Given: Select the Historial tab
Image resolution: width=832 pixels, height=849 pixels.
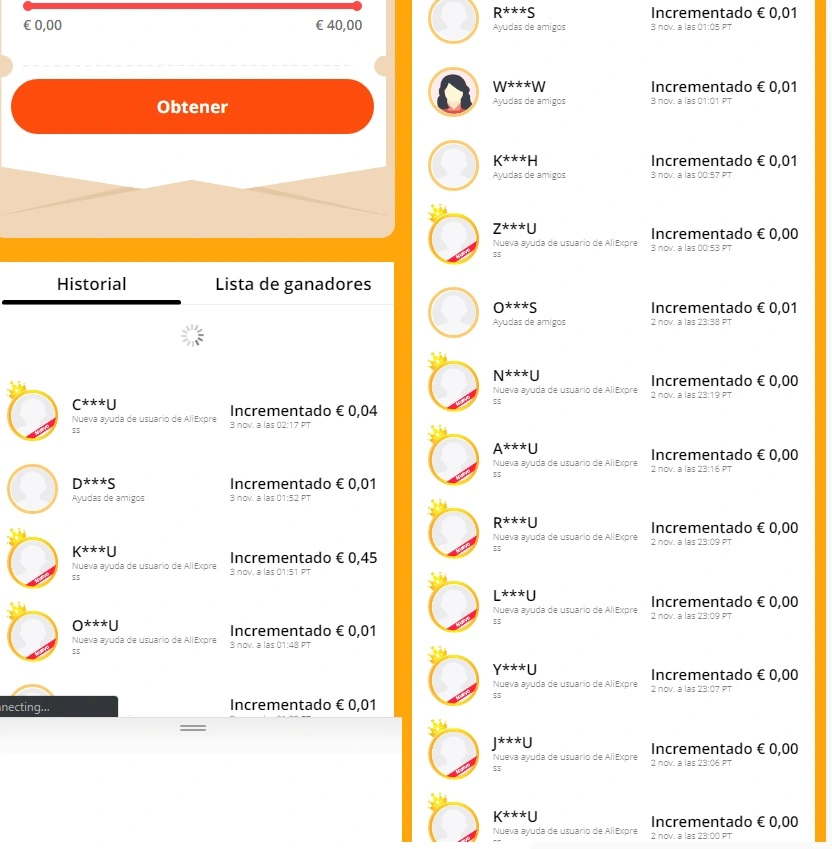Looking at the screenshot, I should click(91, 284).
